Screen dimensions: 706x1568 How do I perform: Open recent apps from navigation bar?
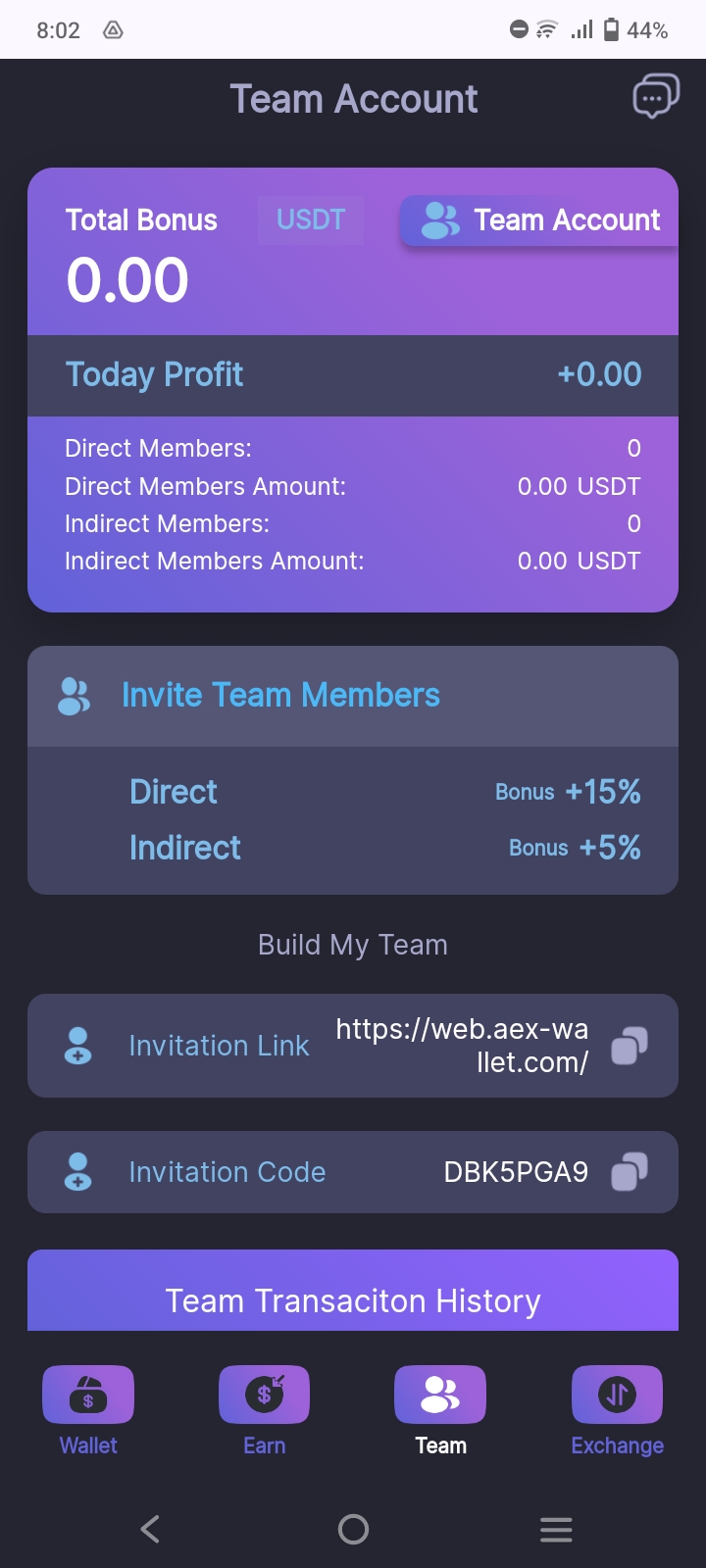(x=556, y=1529)
